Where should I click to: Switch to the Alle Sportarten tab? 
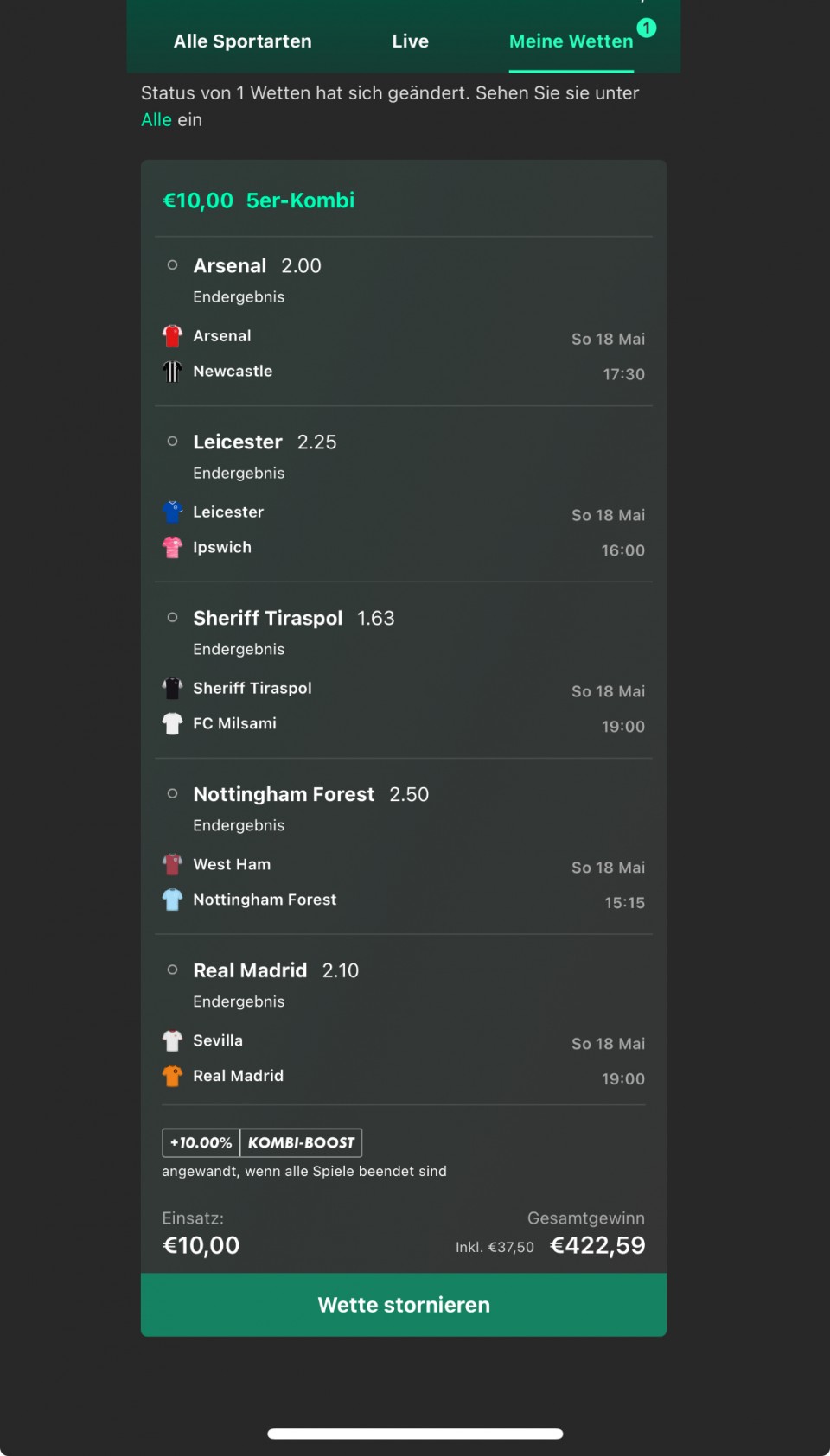242,41
